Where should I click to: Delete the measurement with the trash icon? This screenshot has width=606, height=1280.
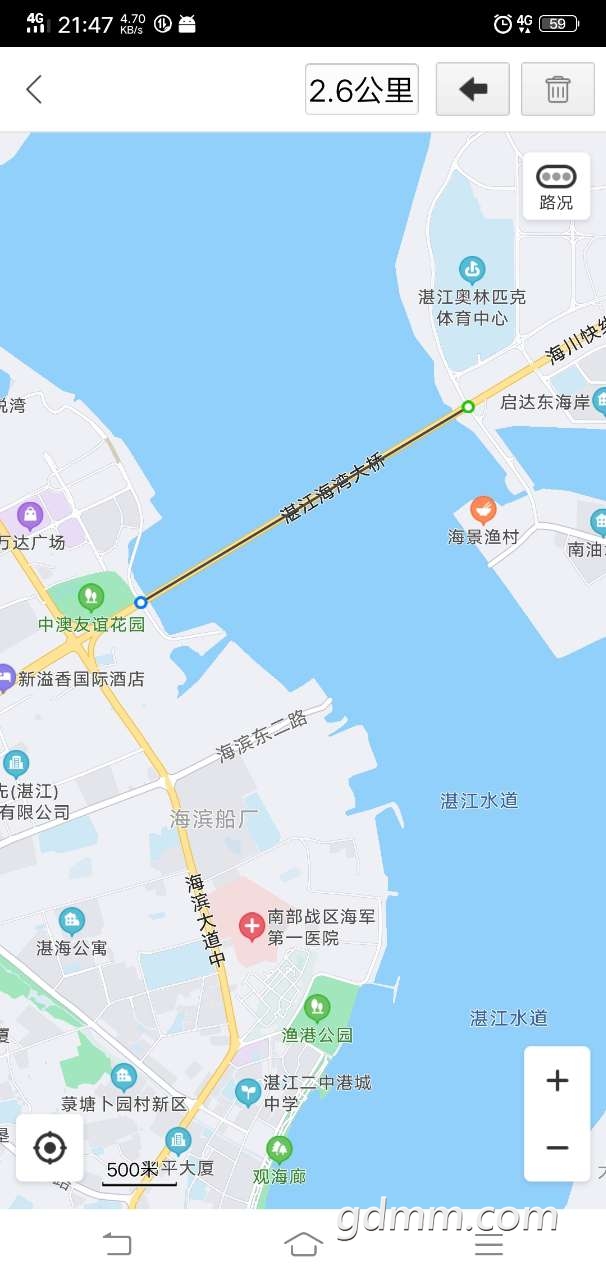(x=557, y=90)
